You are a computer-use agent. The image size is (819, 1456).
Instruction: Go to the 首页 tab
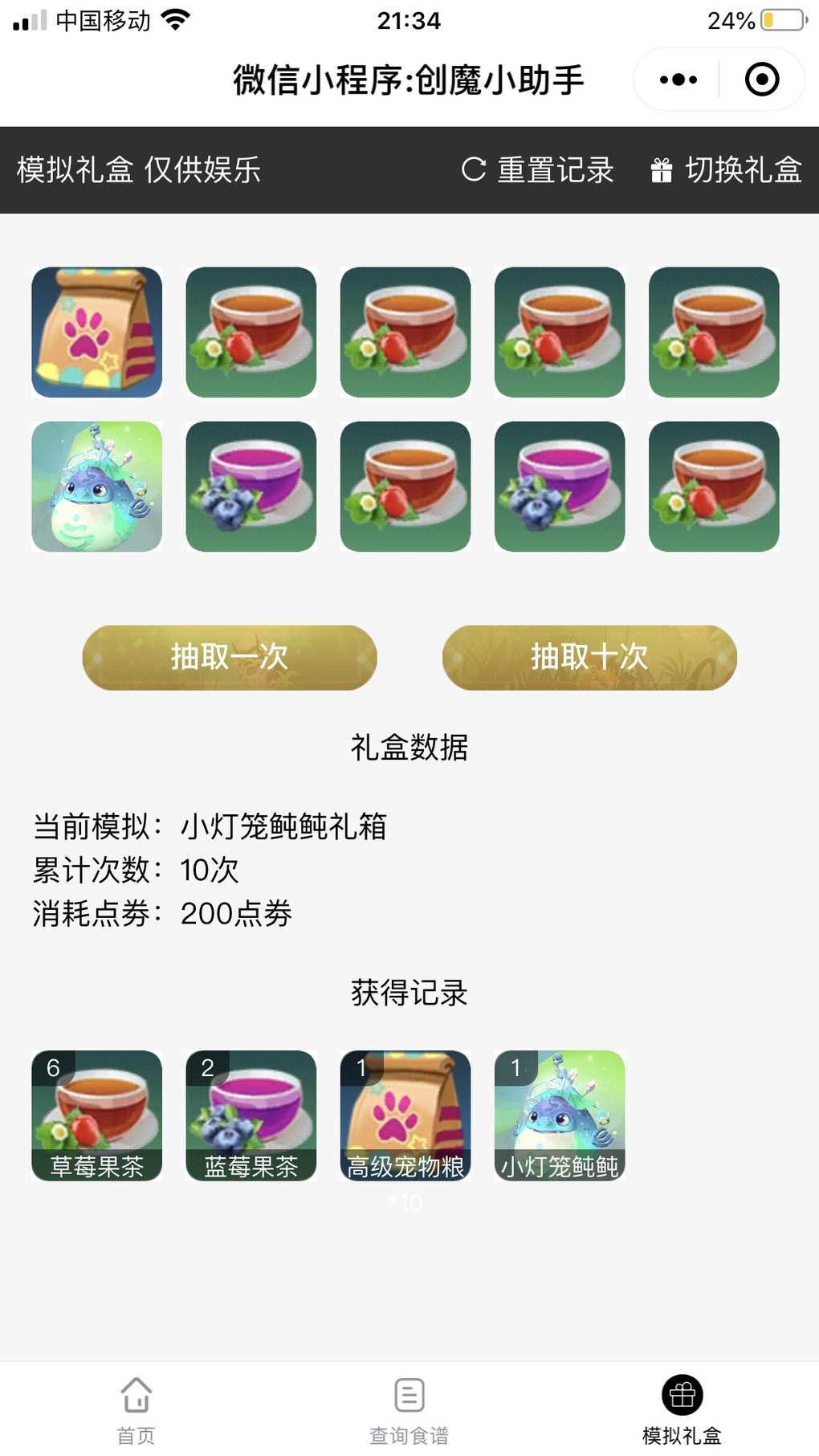pyautogui.click(x=136, y=1409)
